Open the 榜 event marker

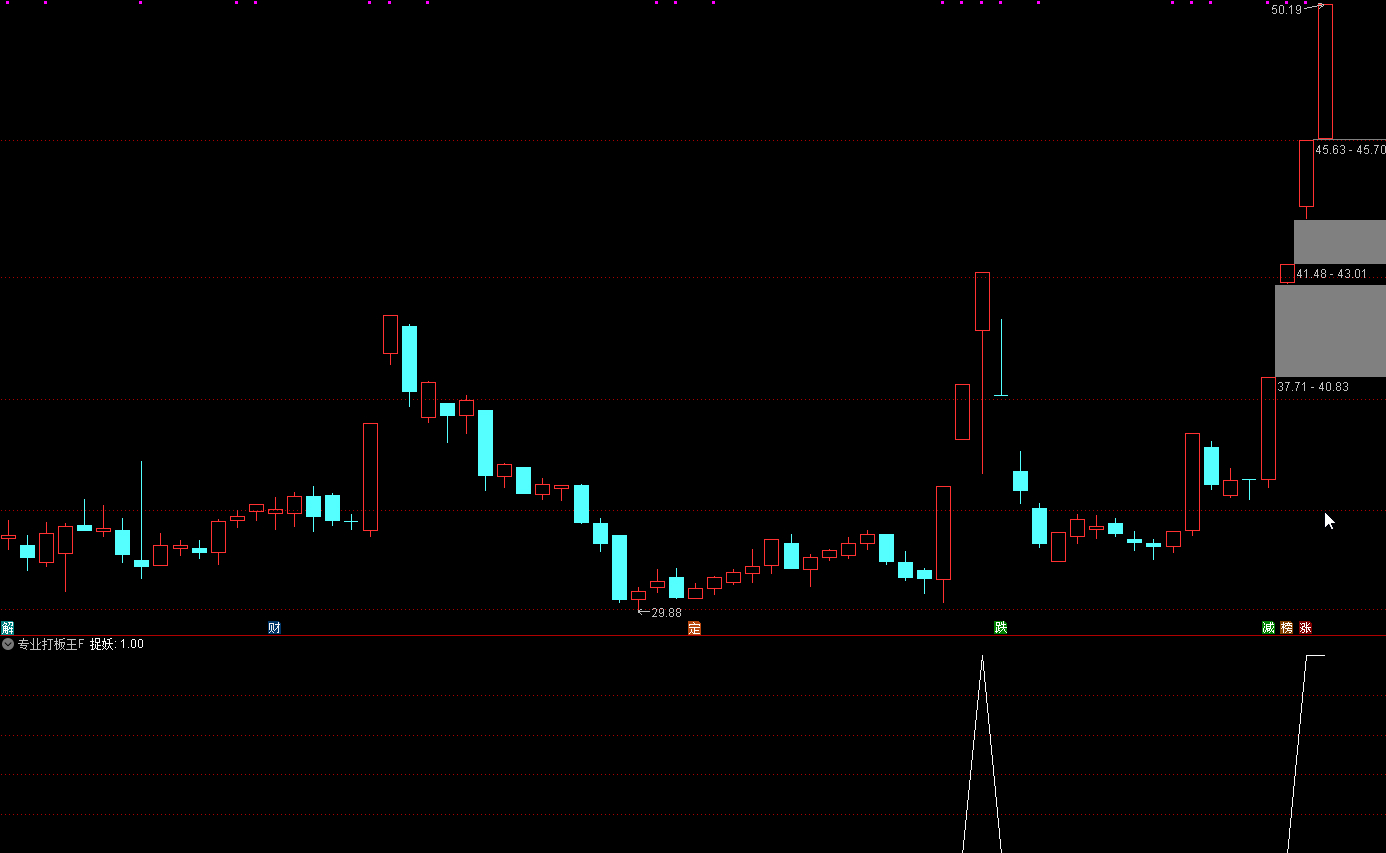pyautogui.click(x=1287, y=628)
